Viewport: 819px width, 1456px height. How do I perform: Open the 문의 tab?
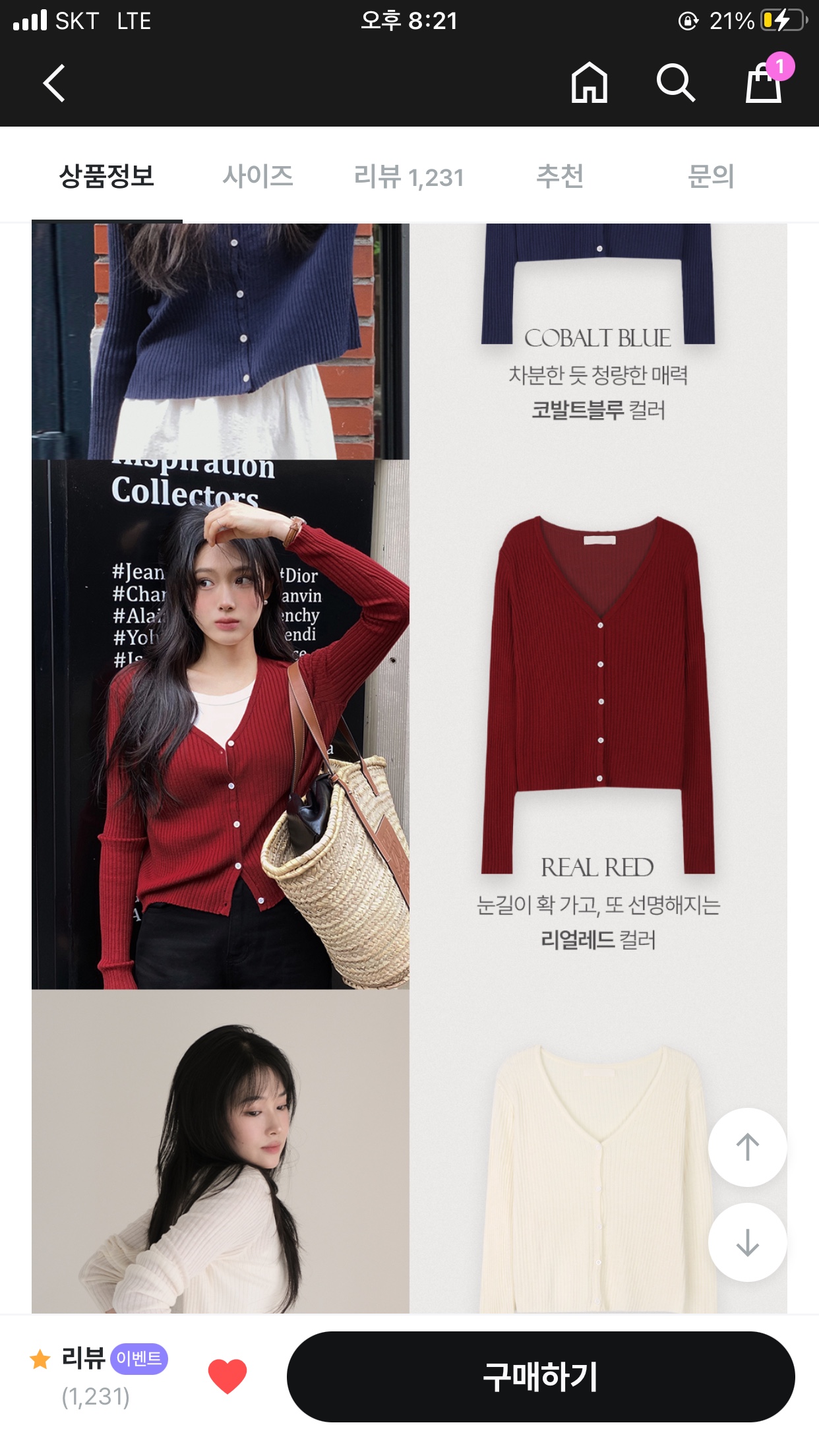(x=711, y=176)
